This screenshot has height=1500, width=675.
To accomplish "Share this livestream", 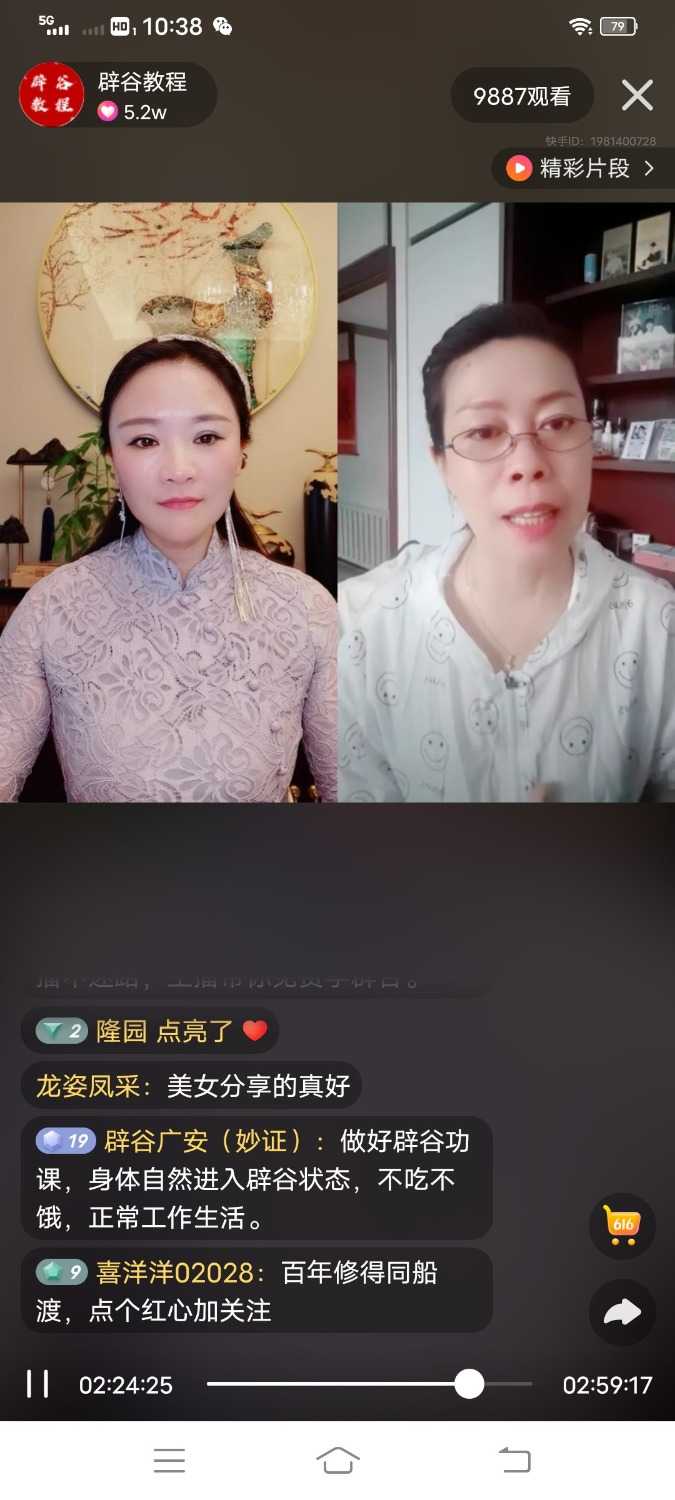I will [x=621, y=1313].
